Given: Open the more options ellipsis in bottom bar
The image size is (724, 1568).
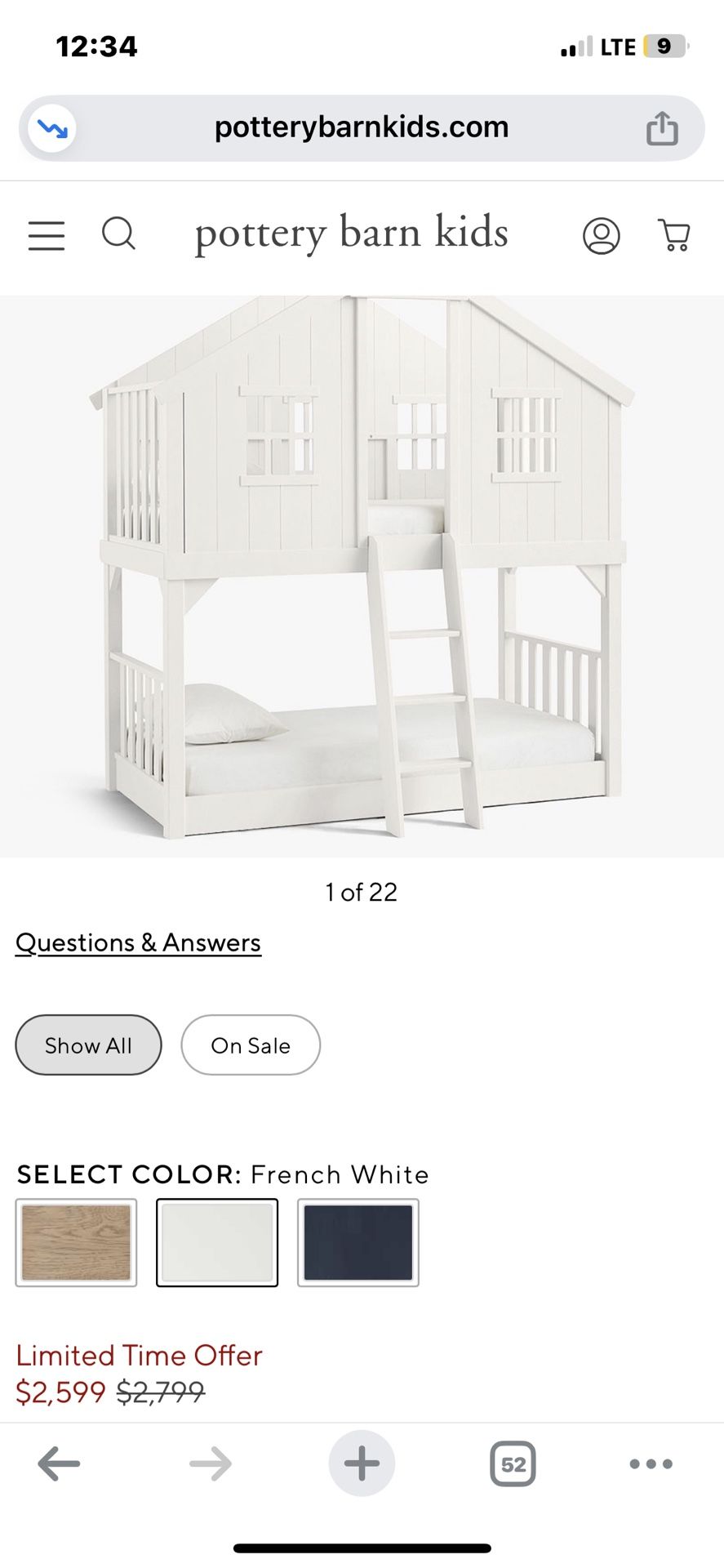Looking at the screenshot, I should (650, 1464).
